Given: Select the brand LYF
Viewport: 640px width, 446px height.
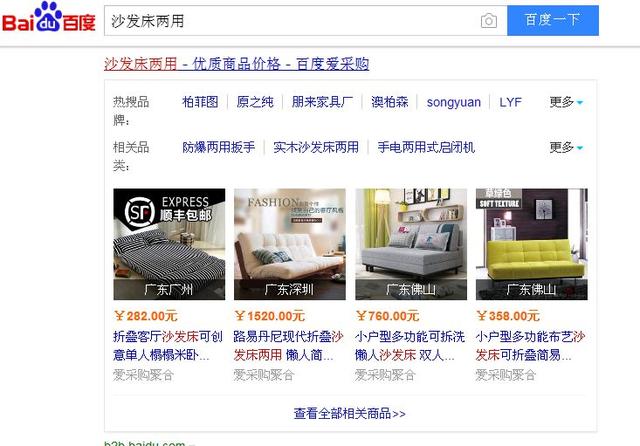Looking at the screenshot, I should pyautogui.click(x=510, y=102).
